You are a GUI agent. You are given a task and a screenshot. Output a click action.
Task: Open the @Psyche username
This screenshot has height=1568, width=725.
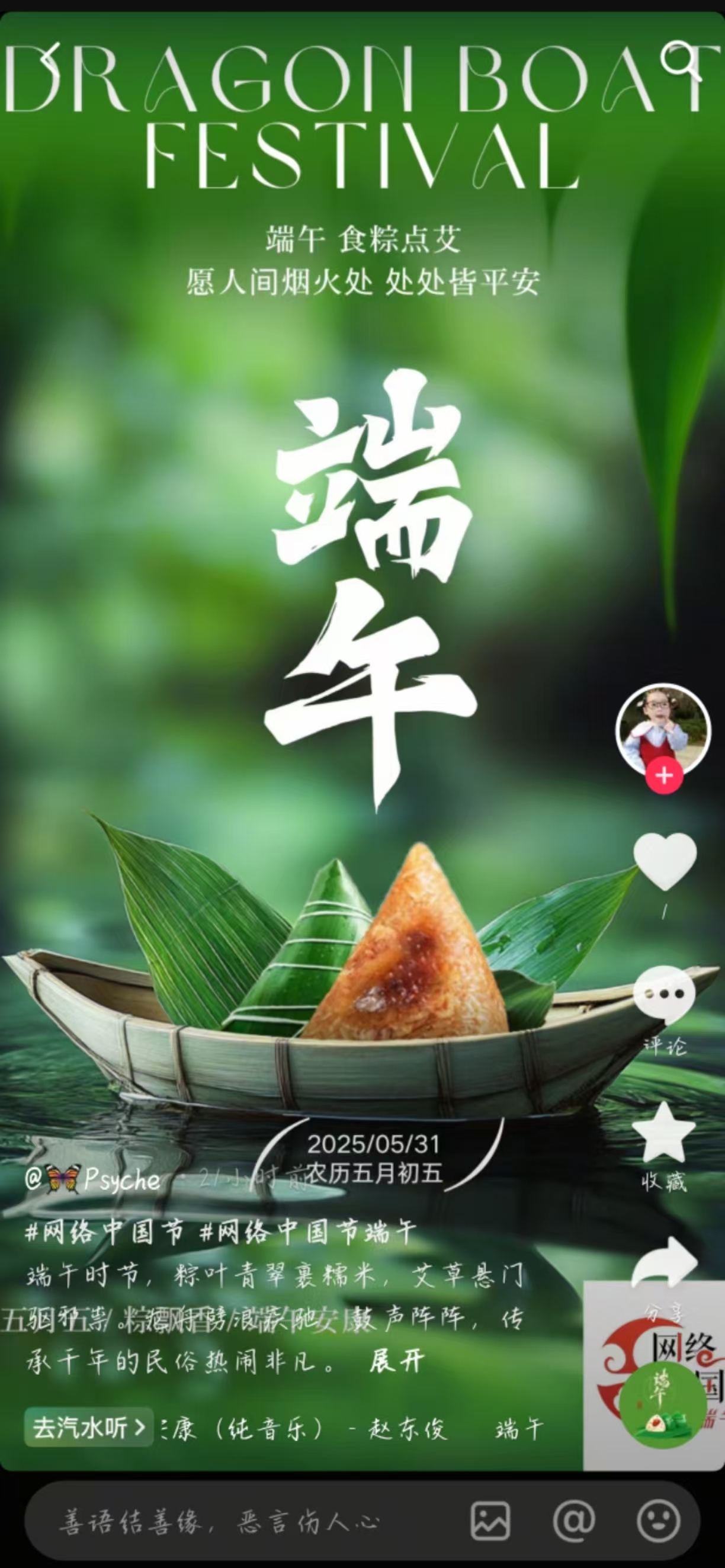[92, 1179]
